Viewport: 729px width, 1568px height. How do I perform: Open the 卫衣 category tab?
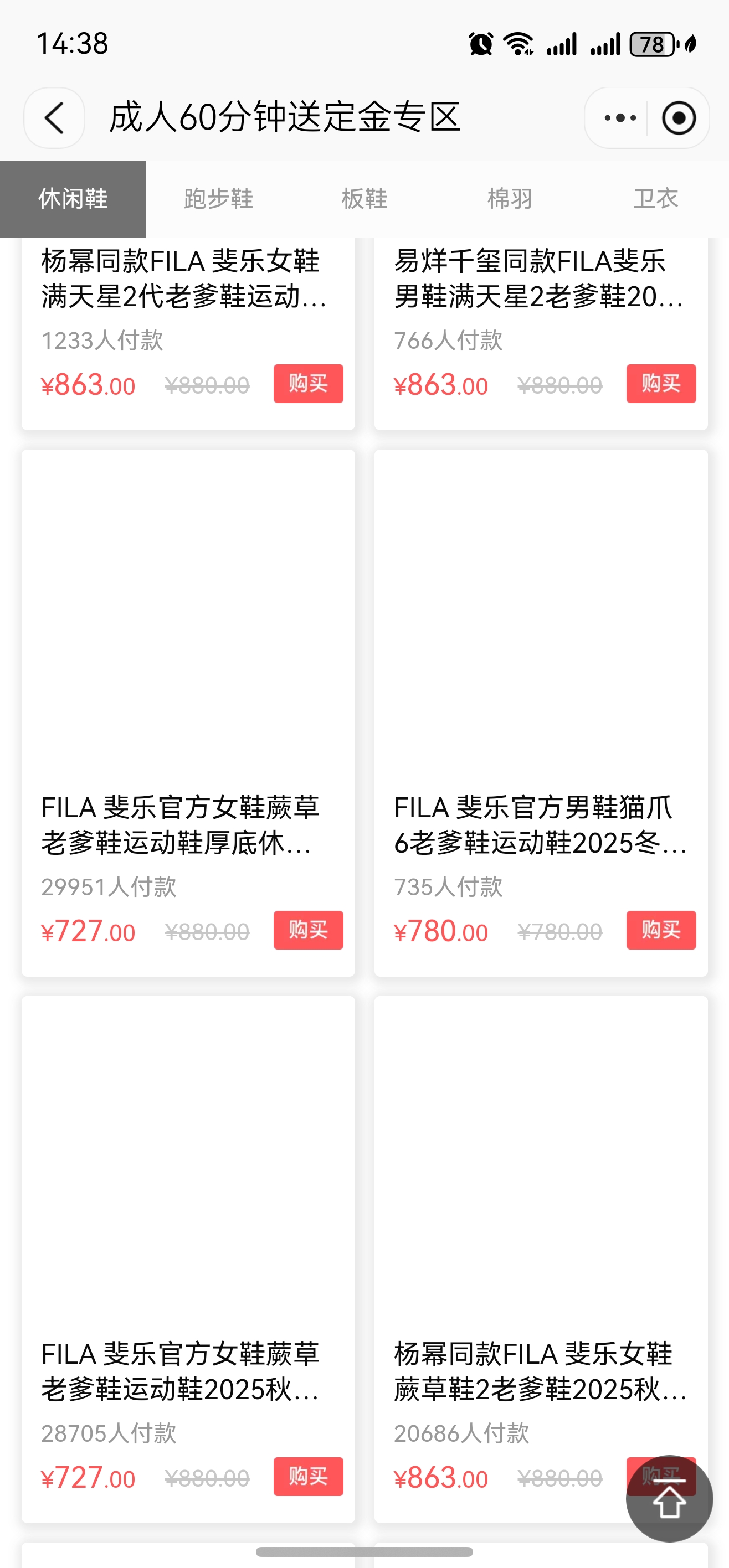point(655,198)
